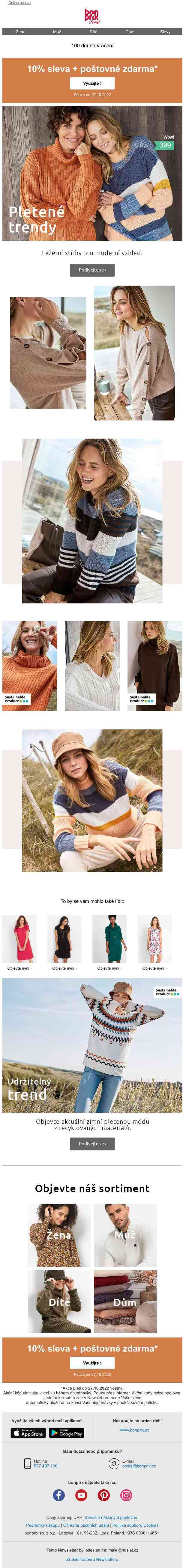Open the Dítě category tab
Viewport: 183px width, 1568px height.
pos(93,32)
